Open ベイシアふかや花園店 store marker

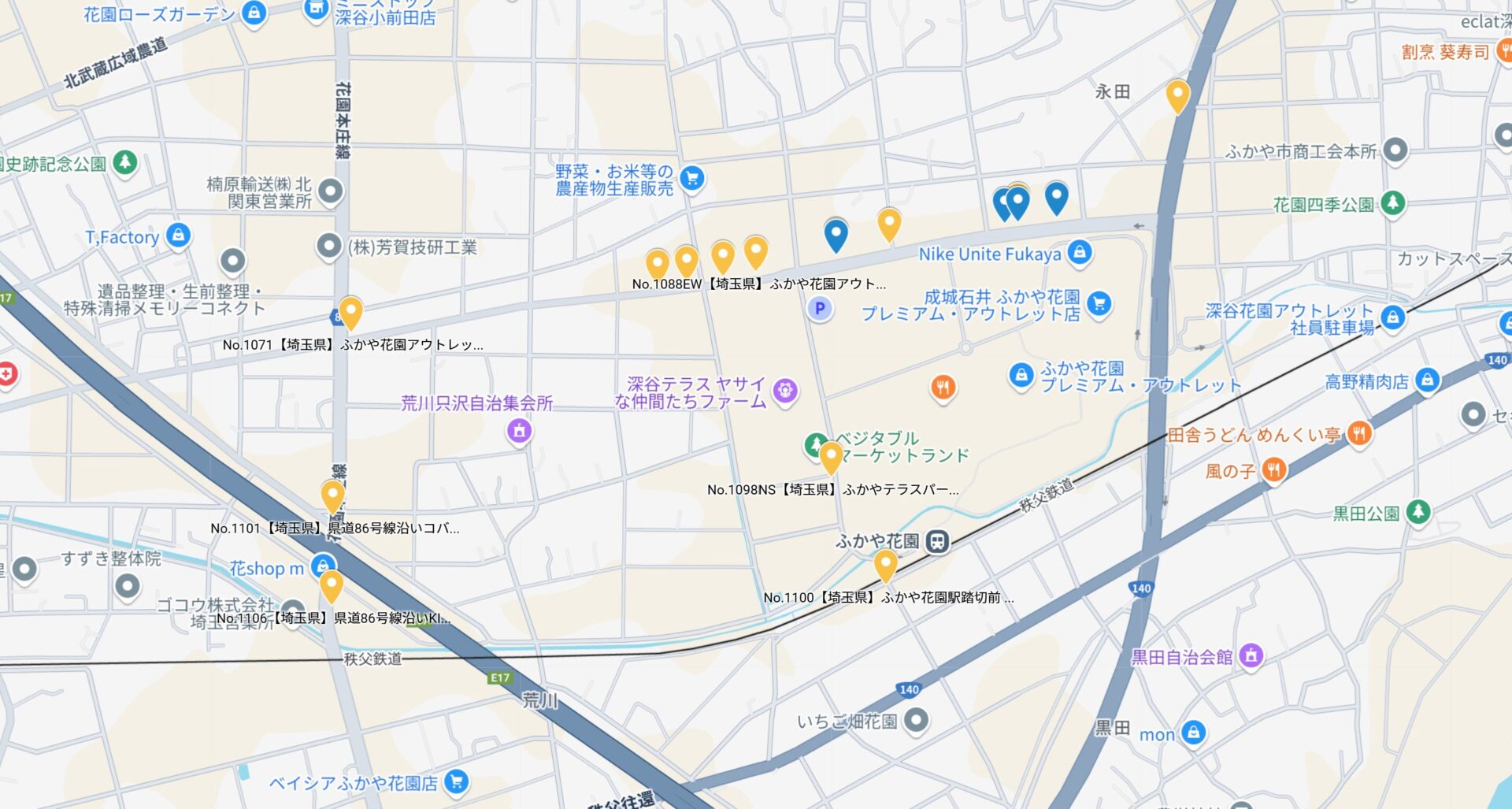[456, 781]
